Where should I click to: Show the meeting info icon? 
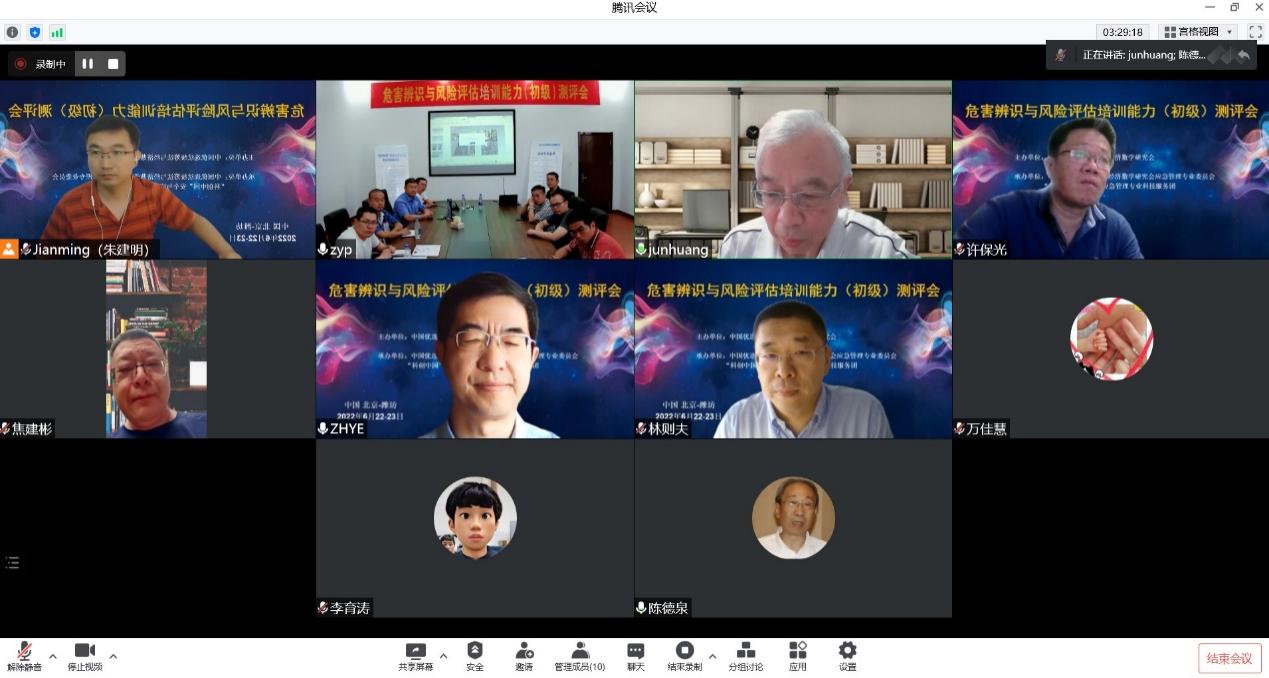[x=12, y=32]
